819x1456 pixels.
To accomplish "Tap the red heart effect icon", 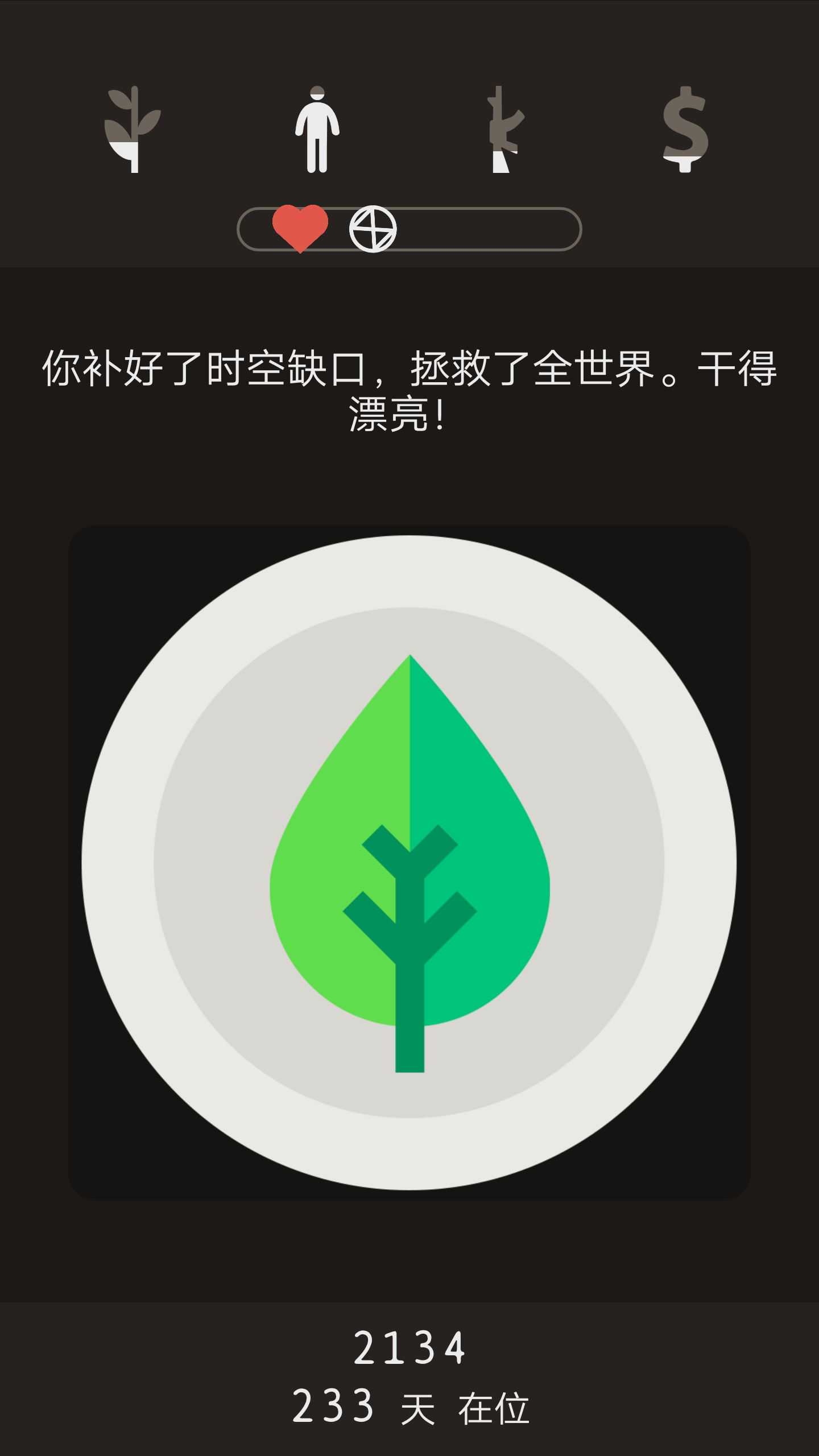I will coord(300,227).
